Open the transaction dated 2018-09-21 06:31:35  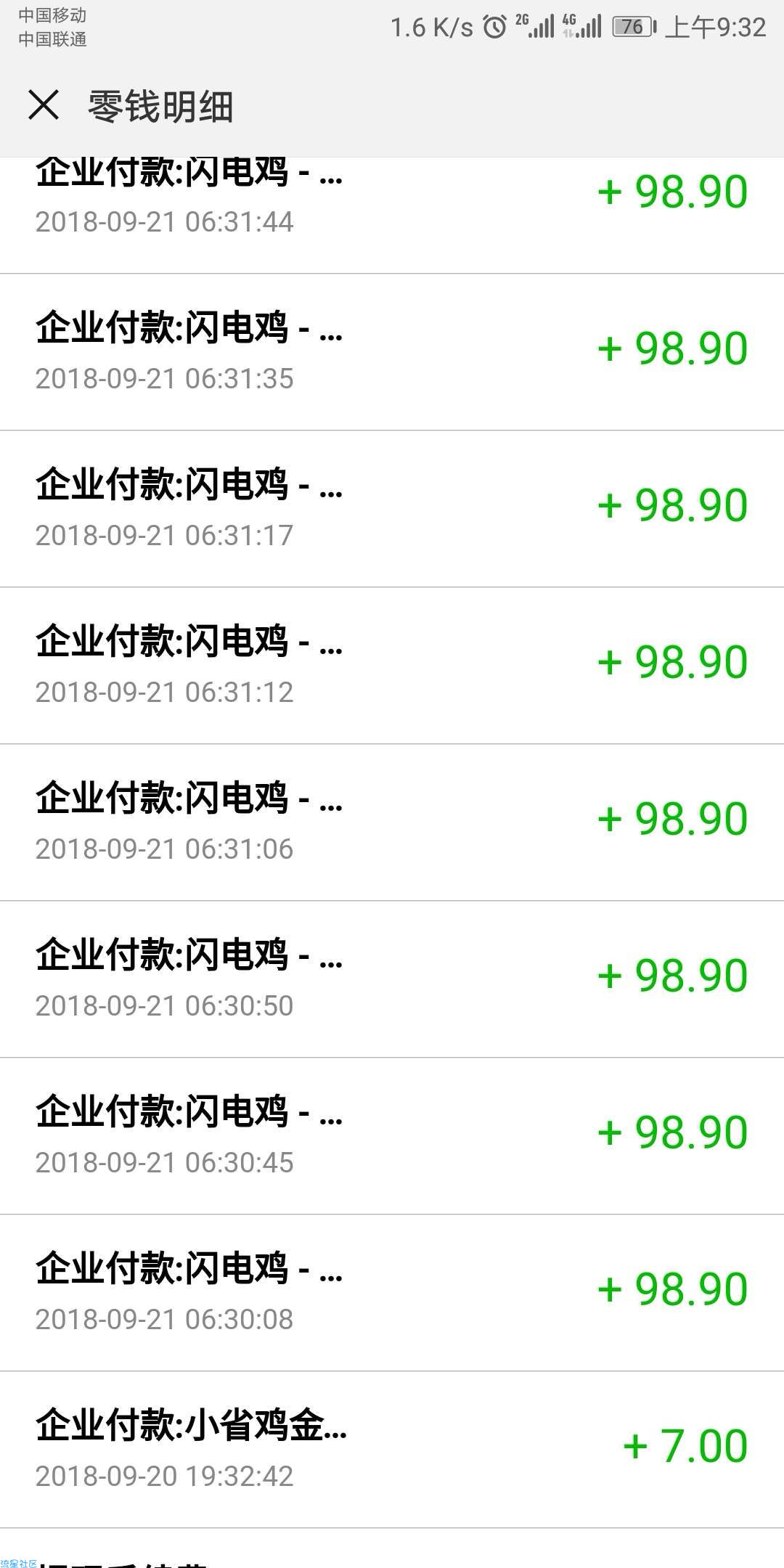pos(392,352)
